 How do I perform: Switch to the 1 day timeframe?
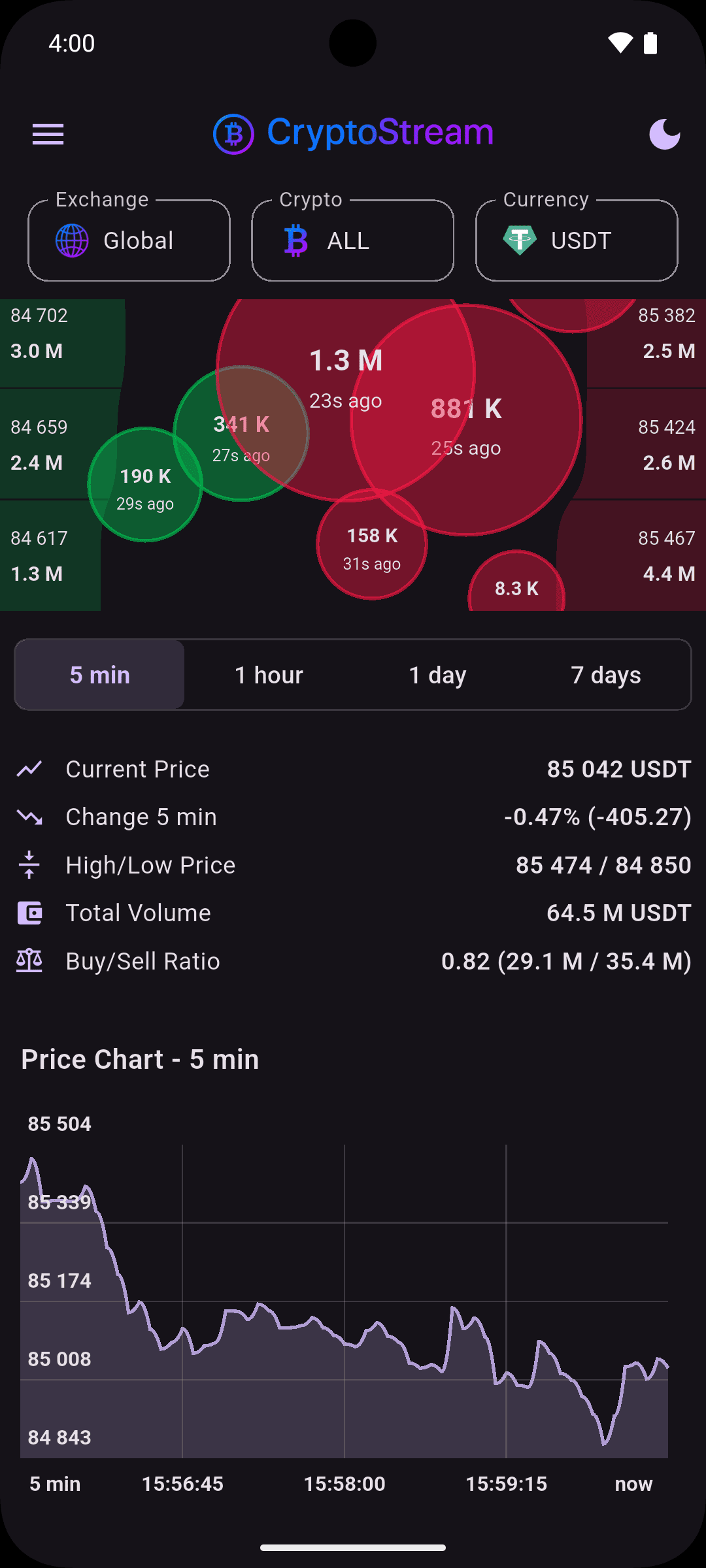[x=437, y=674]
